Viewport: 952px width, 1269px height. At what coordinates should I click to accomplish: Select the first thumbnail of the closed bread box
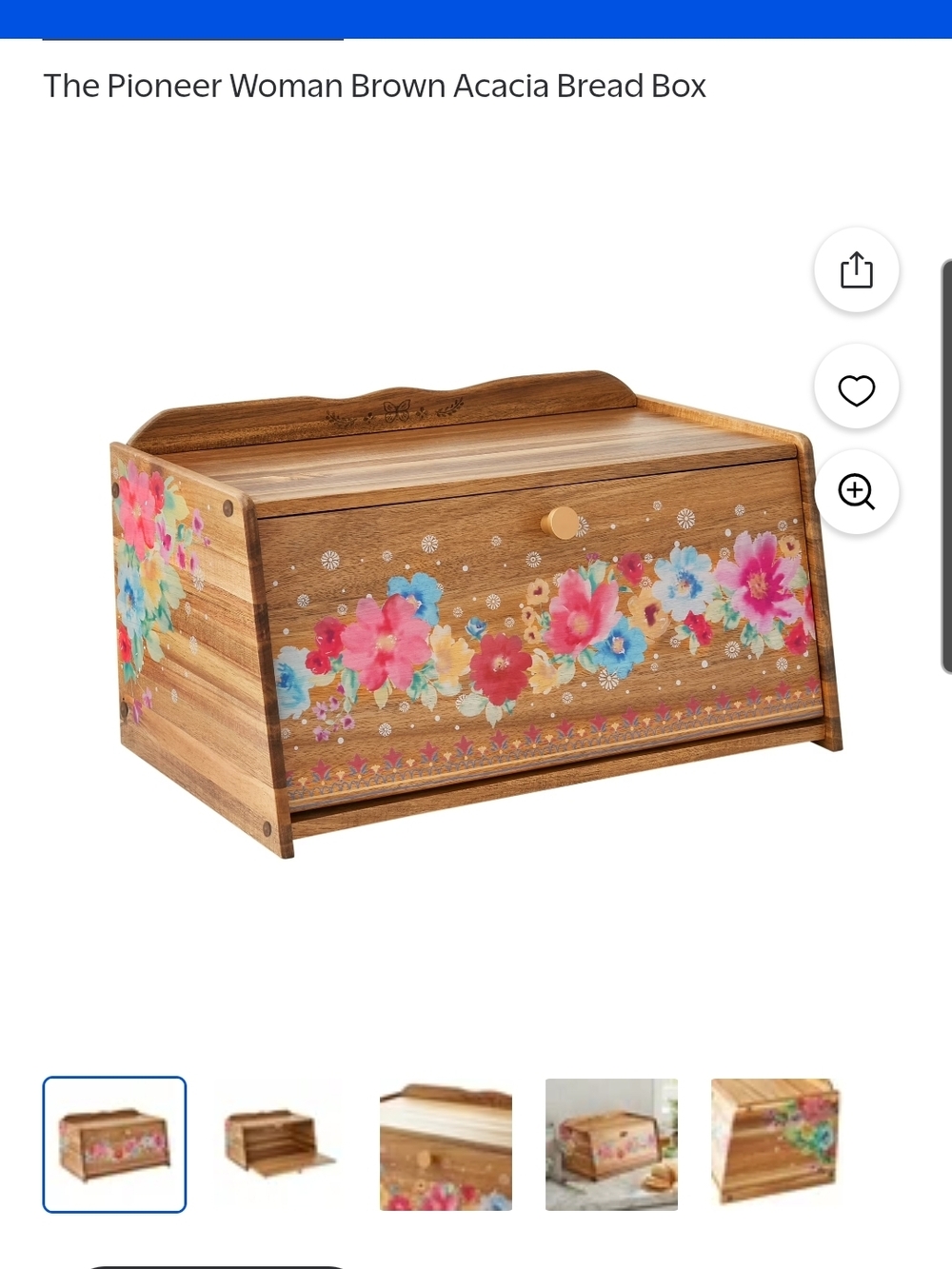point(113,1145)
